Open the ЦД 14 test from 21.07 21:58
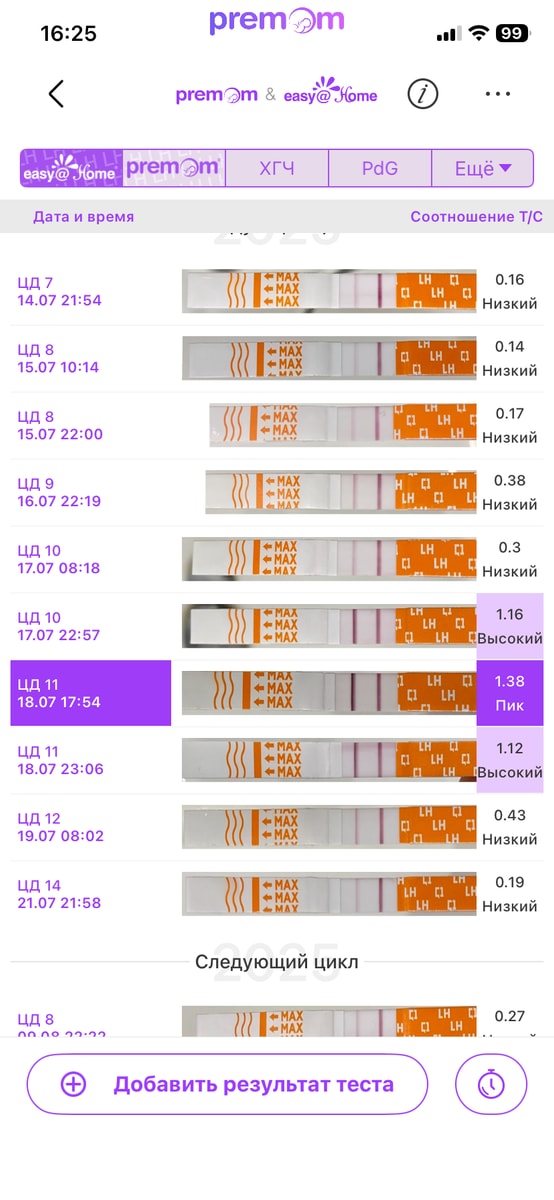Image resolution: width=554 pixels, height=1200 pixels. click(277, 894)
